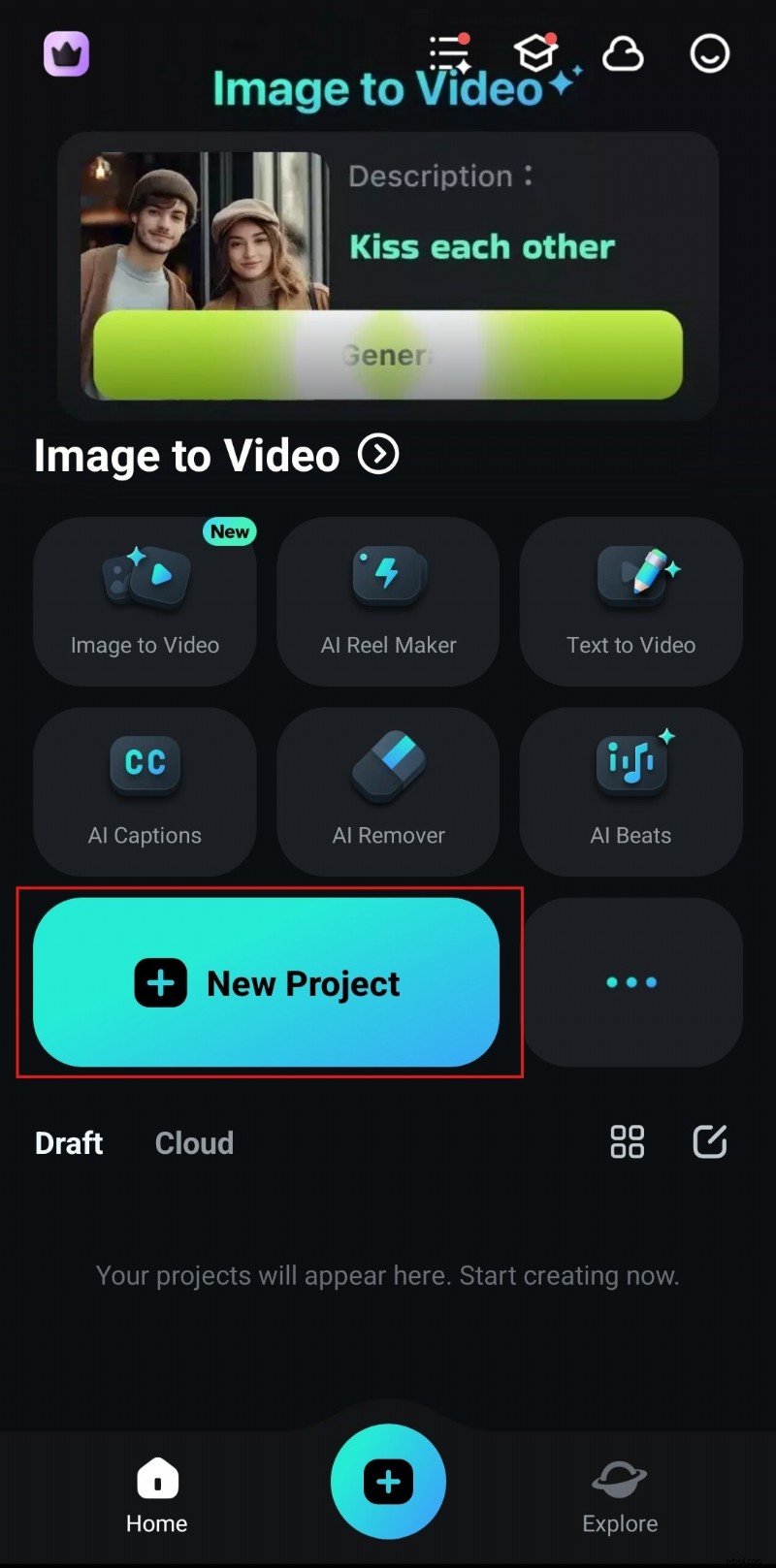Launch the AI Remover tool
This screenshot has height=1568, width=776.
click(388, 791)
